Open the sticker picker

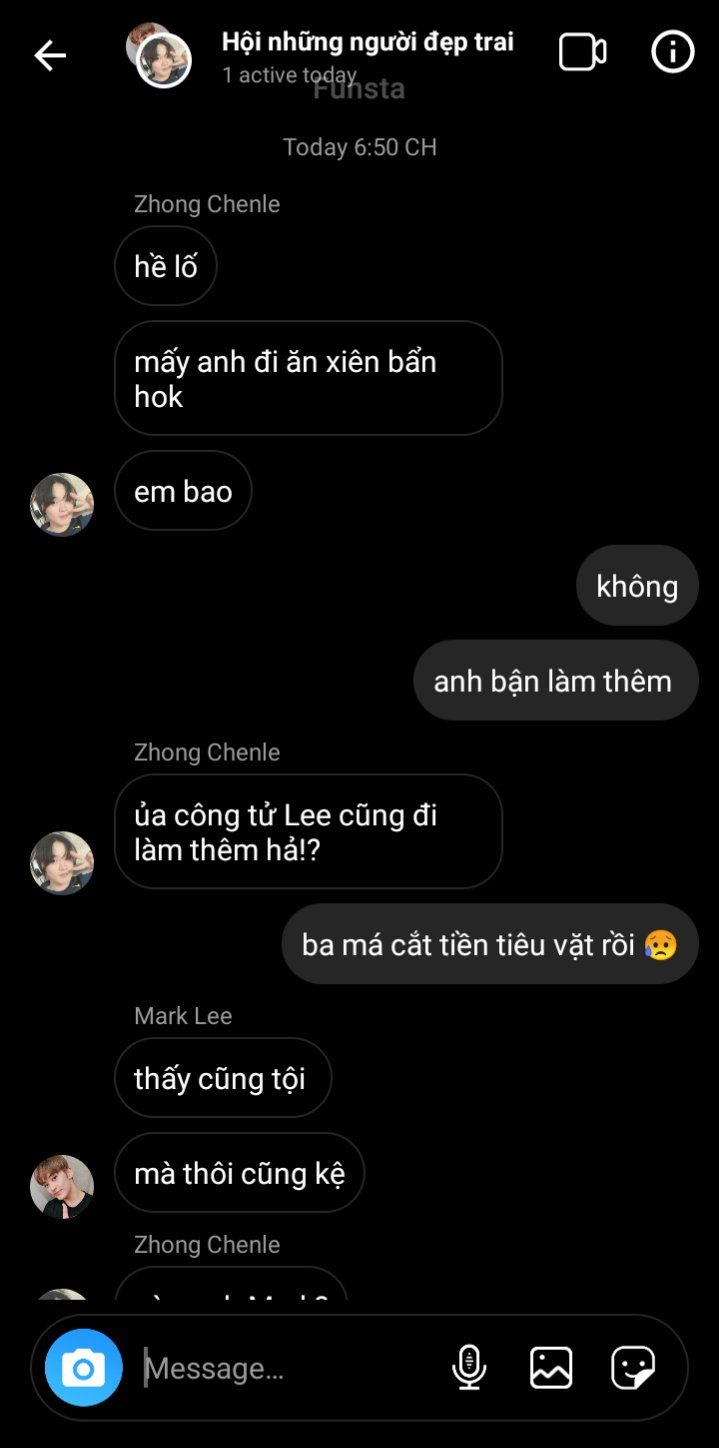[x=633, y=1367]
